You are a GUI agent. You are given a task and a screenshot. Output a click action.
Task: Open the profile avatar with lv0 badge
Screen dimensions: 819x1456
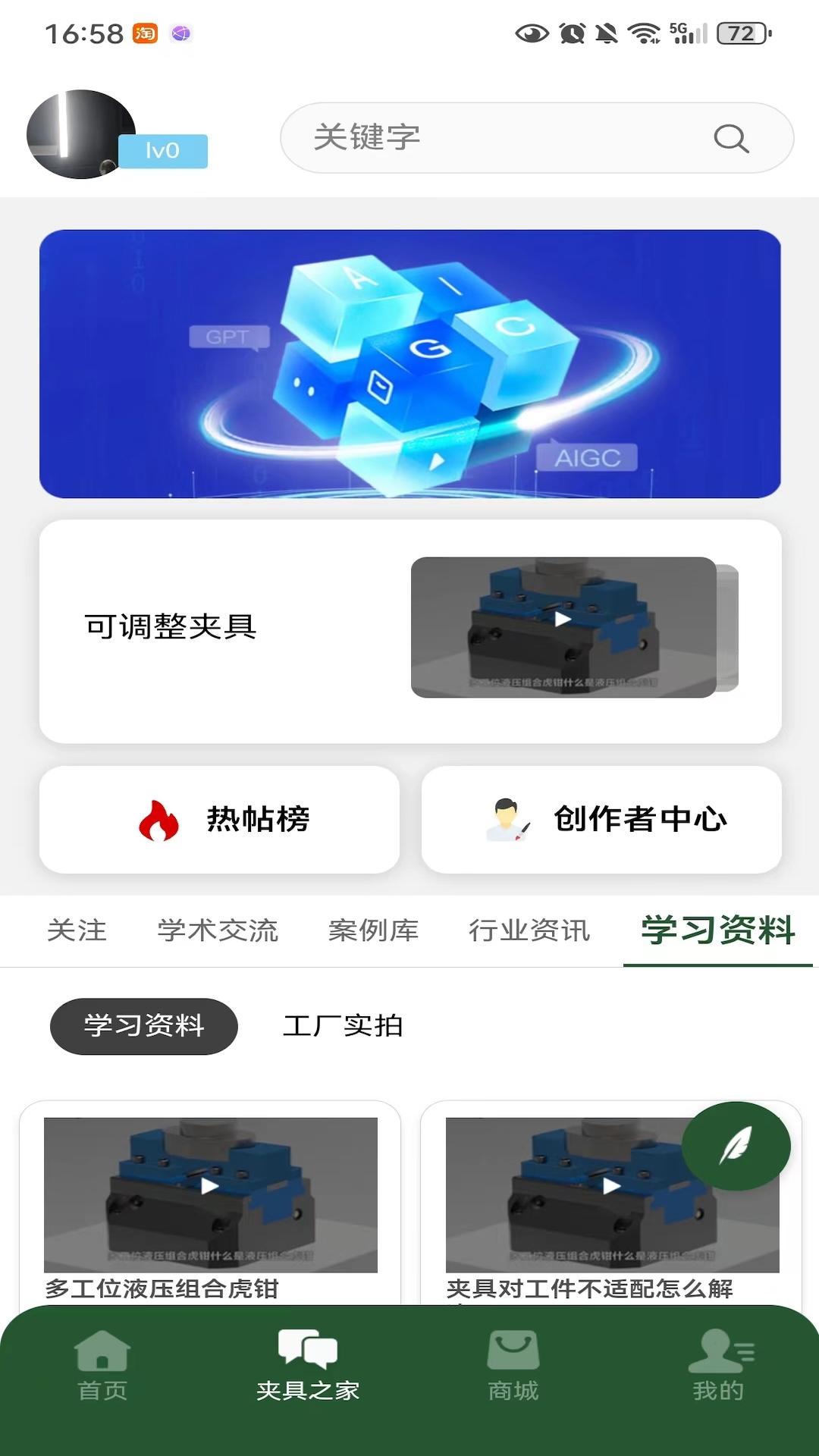[x=82, y=135]
